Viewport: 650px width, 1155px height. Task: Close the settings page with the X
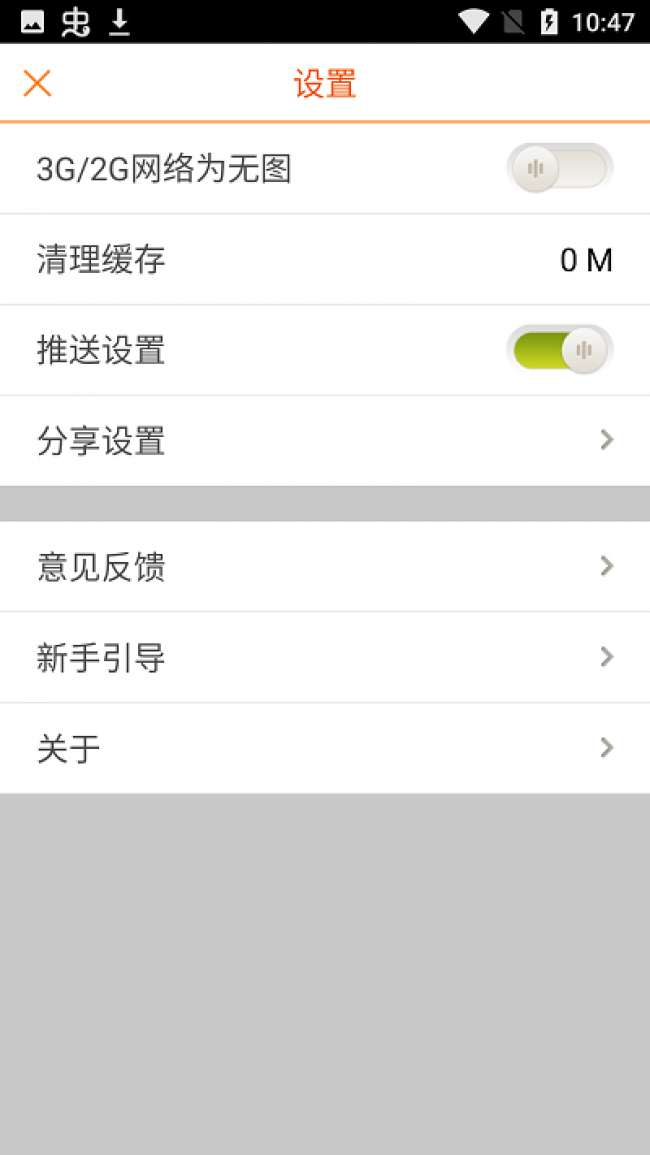37,83
